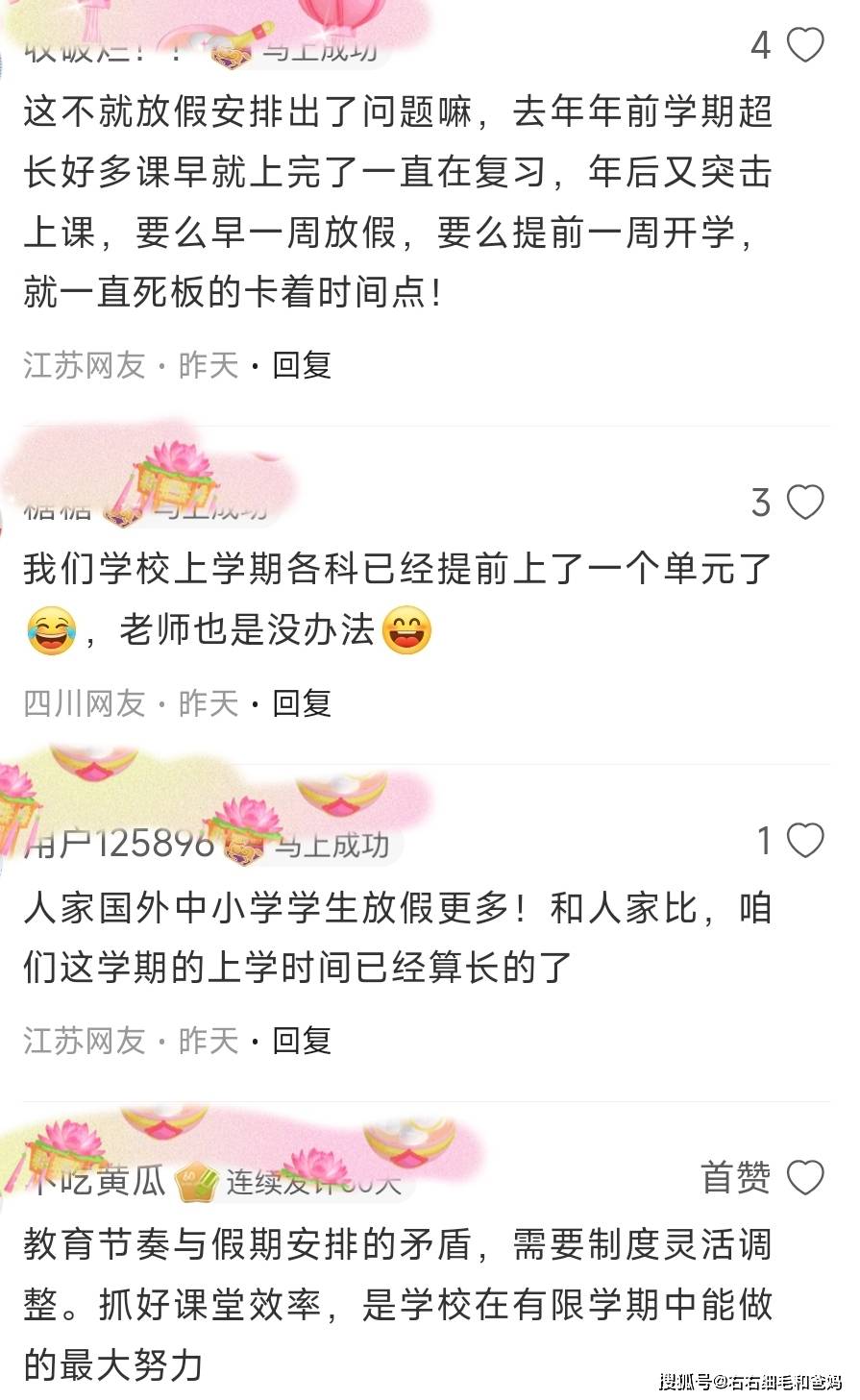860x1400 pixels.
Task: Reply to the comment about 放假安排出了问题
Action: [x=302, y=365]
